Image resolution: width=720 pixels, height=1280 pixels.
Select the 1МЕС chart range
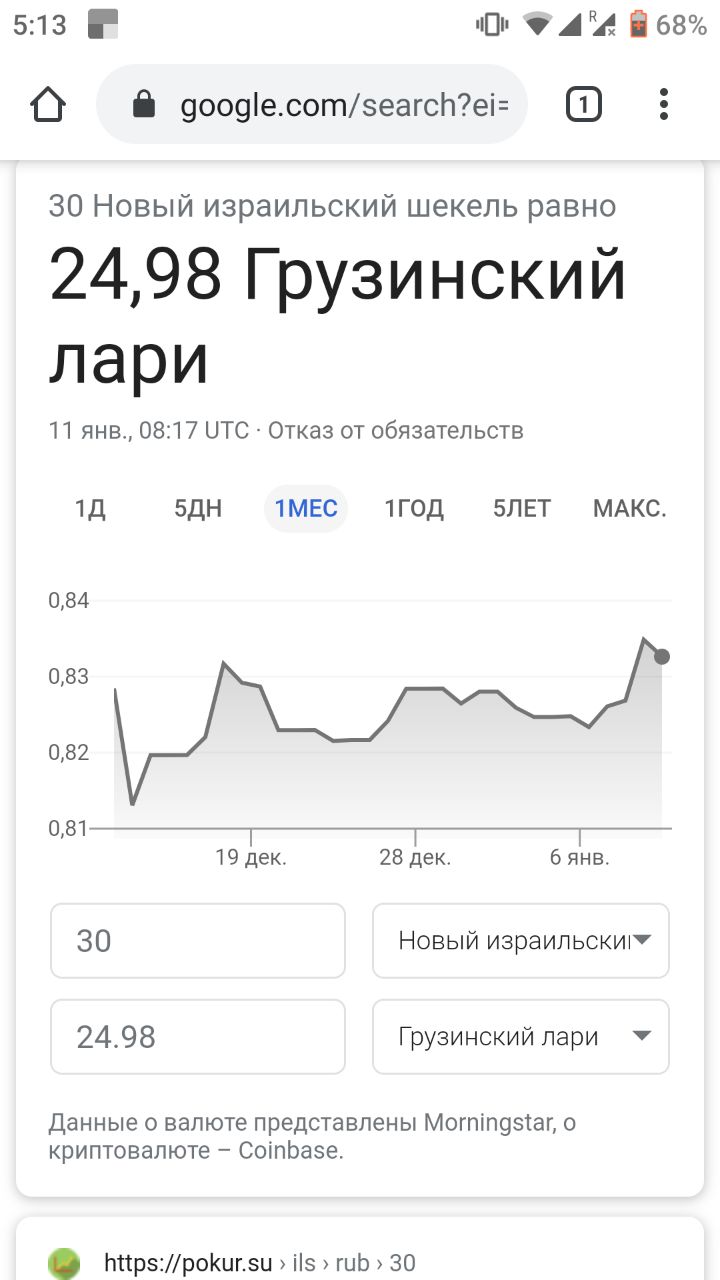click(x=306, y=509)
